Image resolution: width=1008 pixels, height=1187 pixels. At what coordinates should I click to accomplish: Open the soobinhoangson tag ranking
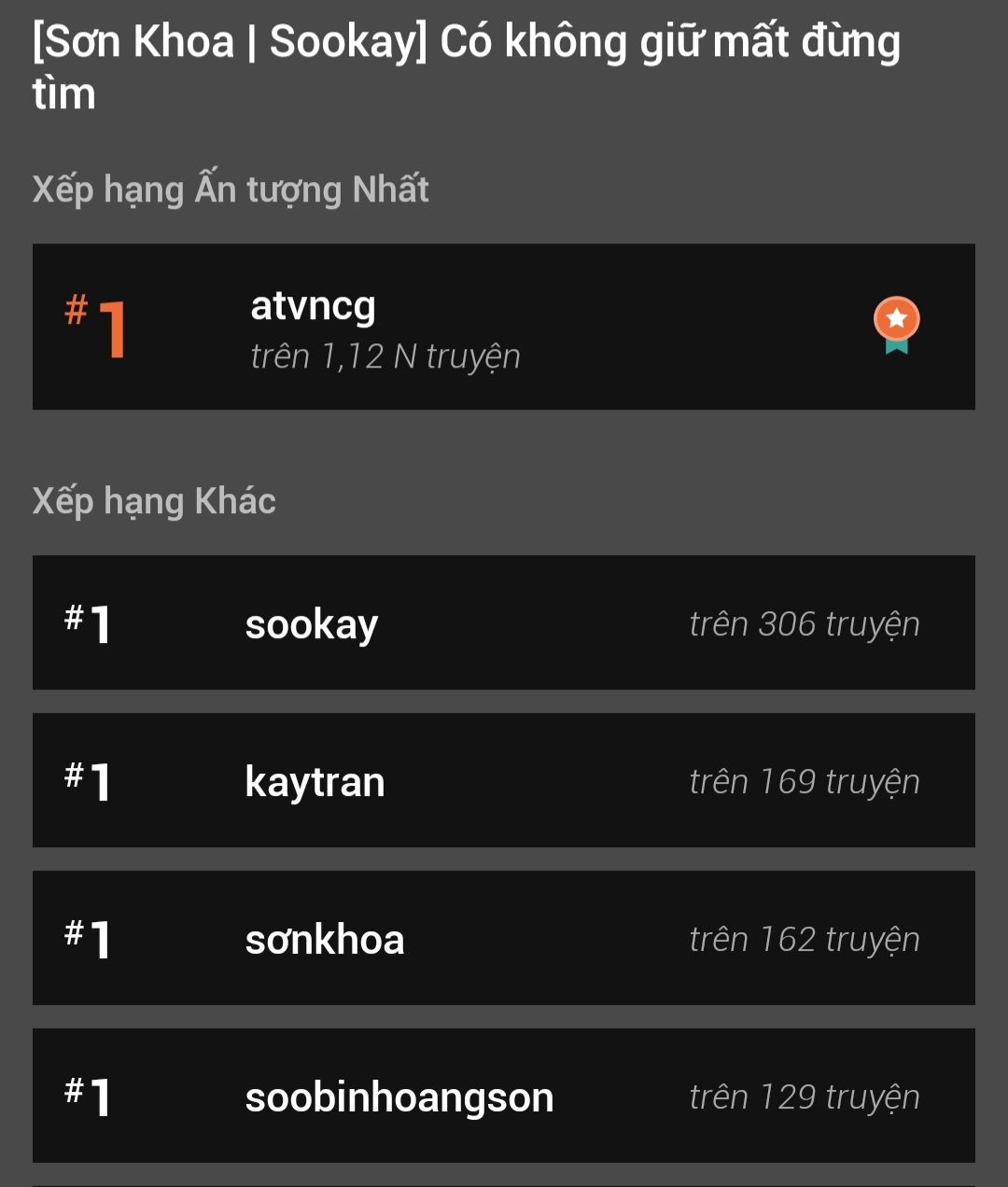(503, 1096)
